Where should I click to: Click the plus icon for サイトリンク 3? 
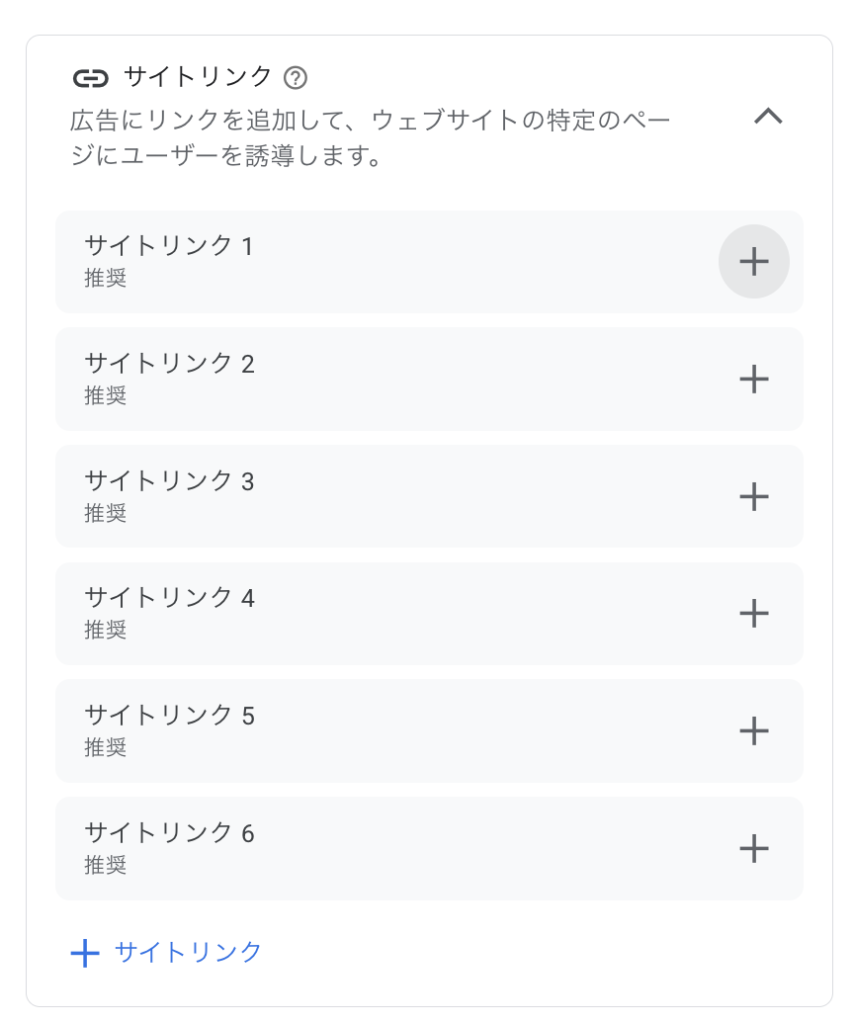(x=754, y=497)
